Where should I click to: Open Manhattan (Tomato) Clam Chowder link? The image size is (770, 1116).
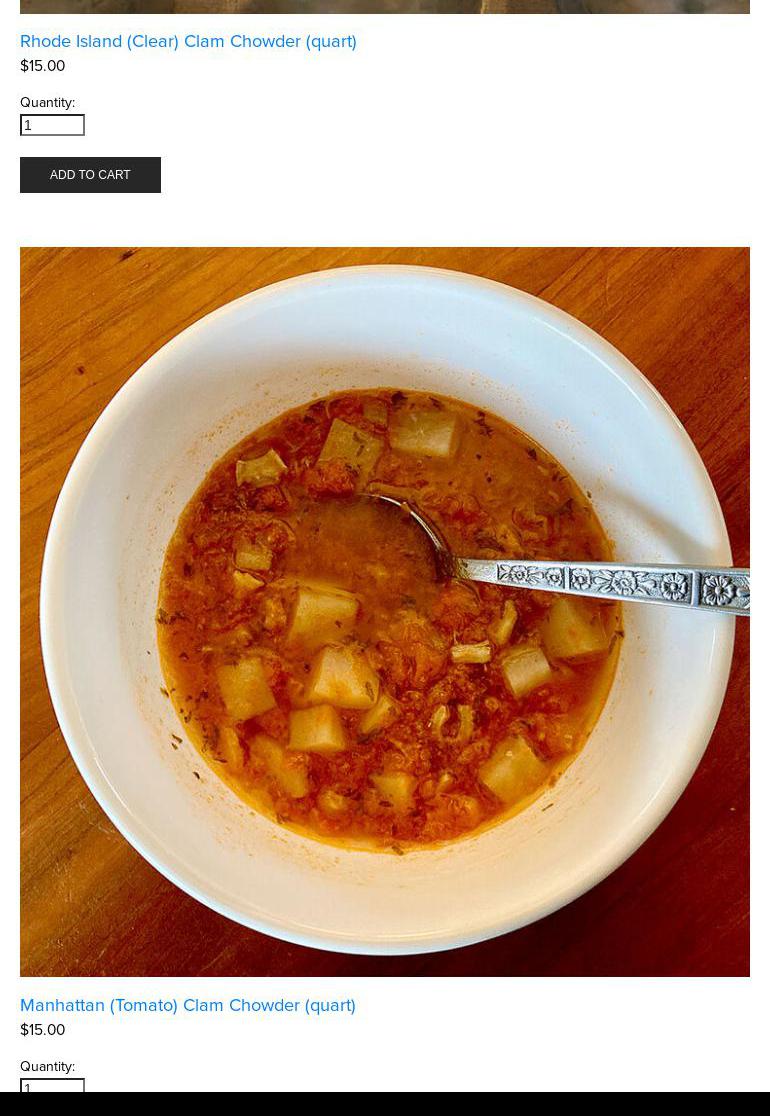coord(187,1005)
